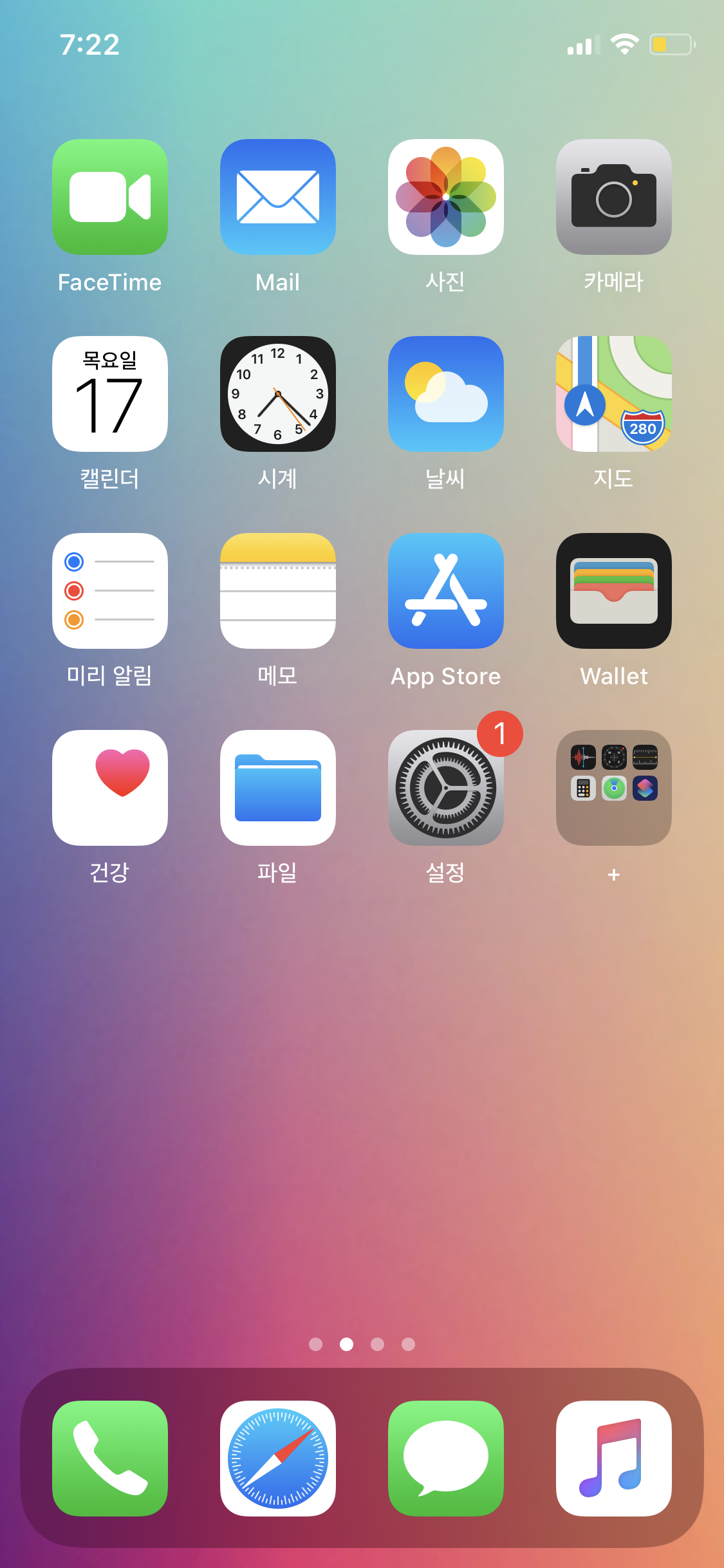Expand the utilities folder labeled +

coord(614,788)
